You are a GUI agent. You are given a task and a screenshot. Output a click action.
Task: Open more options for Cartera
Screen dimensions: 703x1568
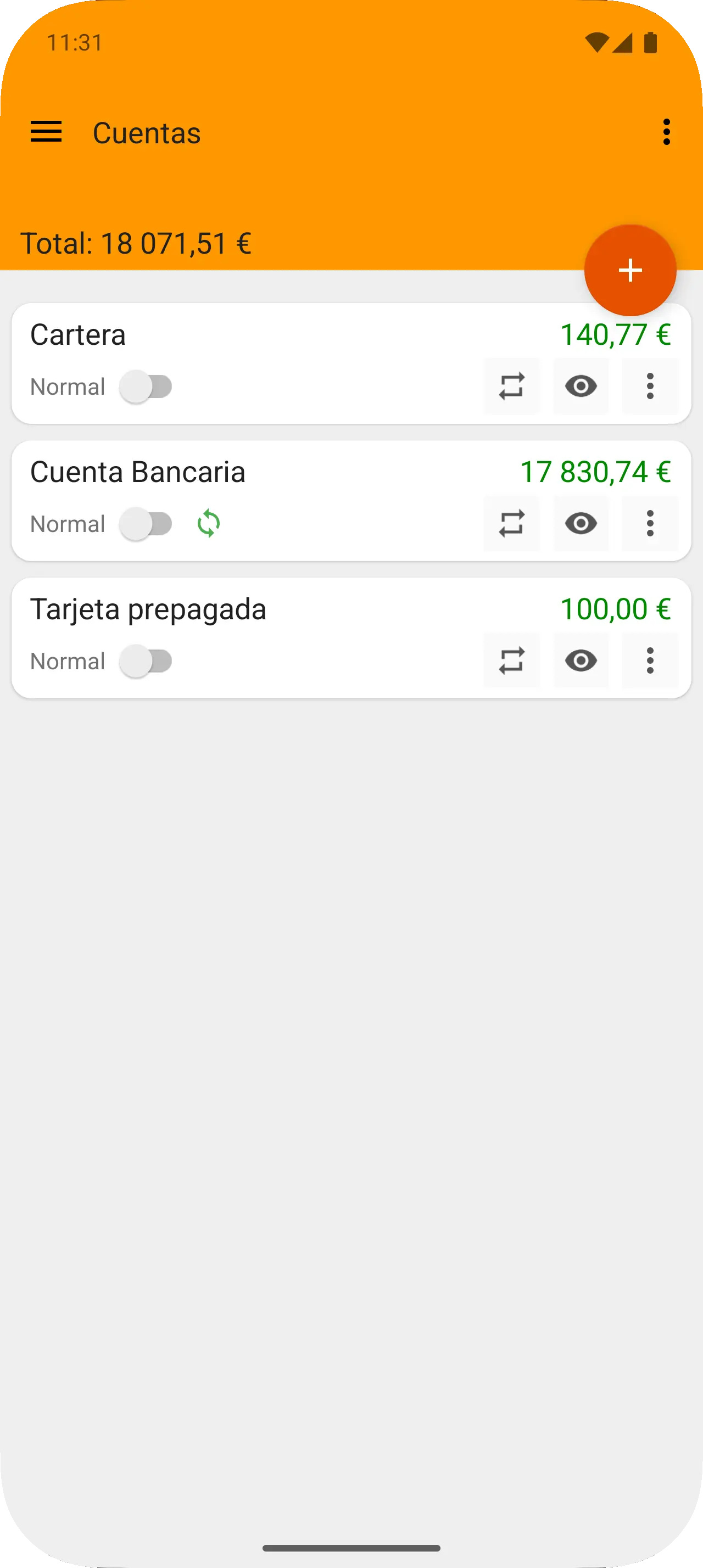pos(650,387)
